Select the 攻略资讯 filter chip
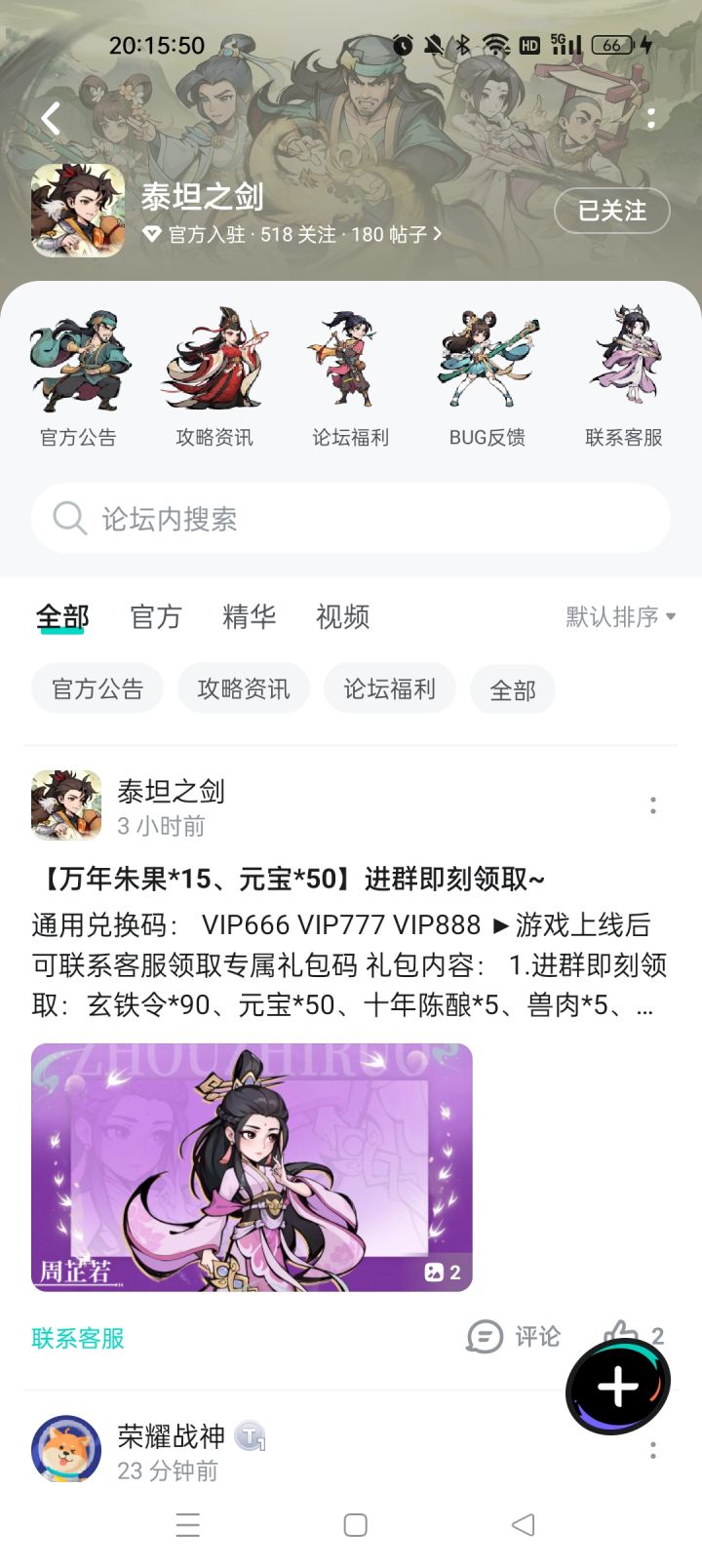Viewport: 702px width, 1568px height. coord(244,689)
